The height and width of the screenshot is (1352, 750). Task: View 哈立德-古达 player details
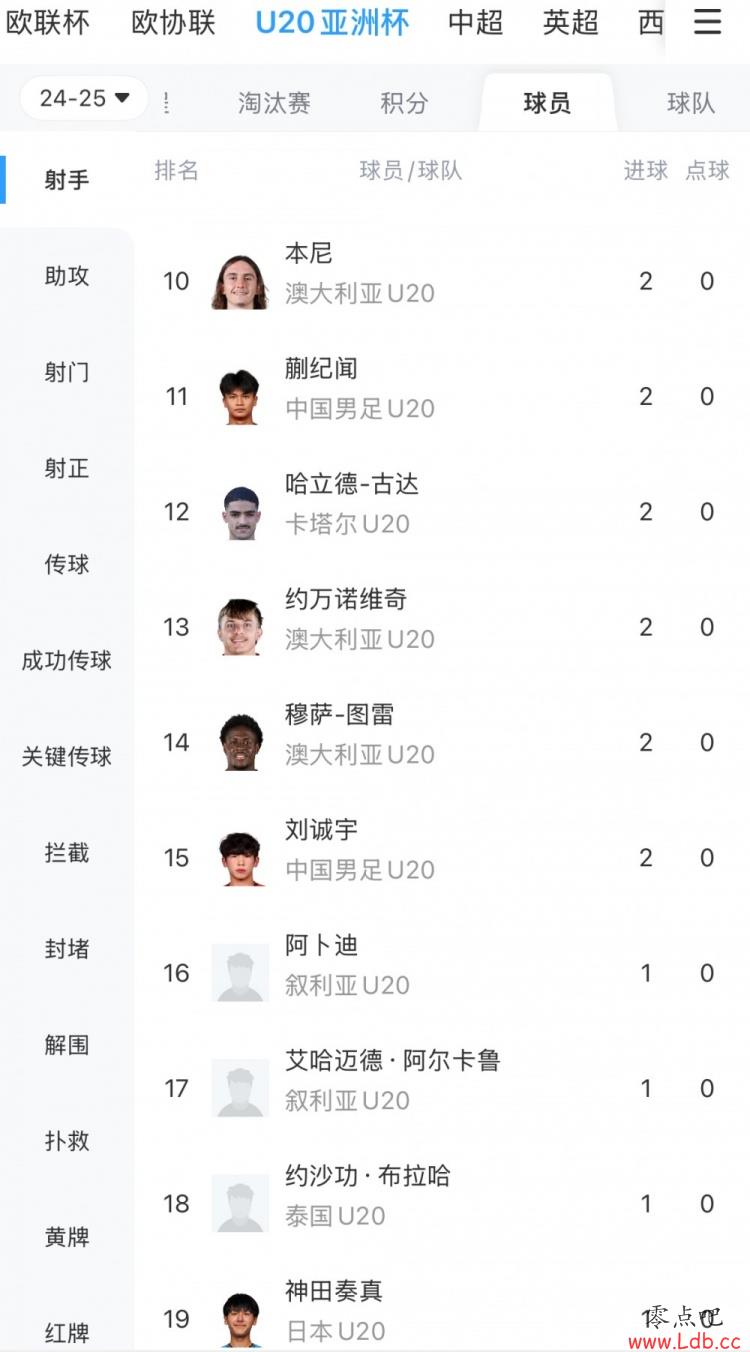tap(442, 511)
